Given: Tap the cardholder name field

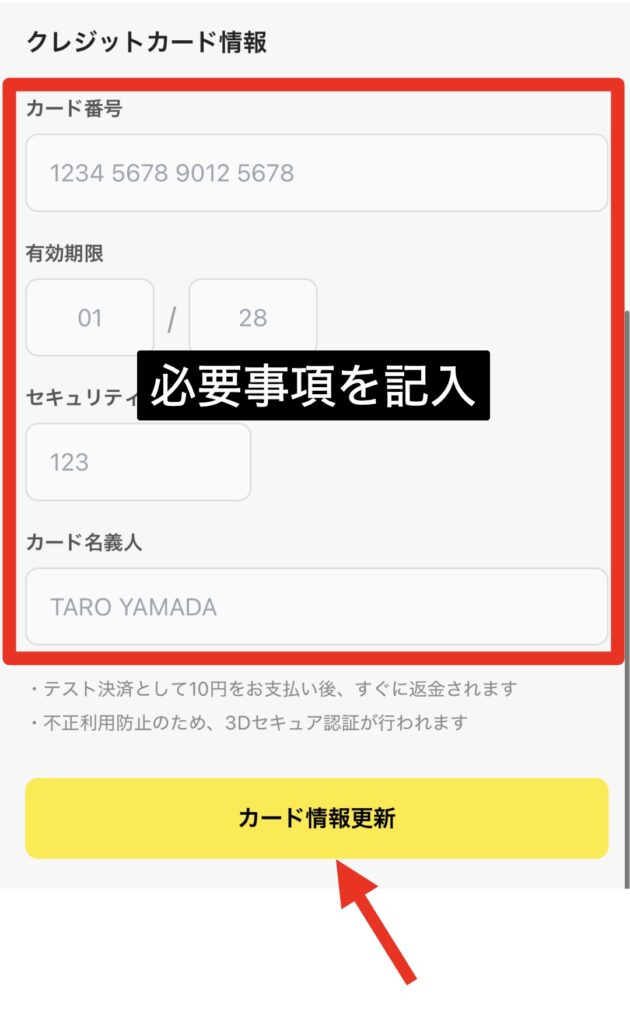Looking at the screenshot, I should coord(316,607).
